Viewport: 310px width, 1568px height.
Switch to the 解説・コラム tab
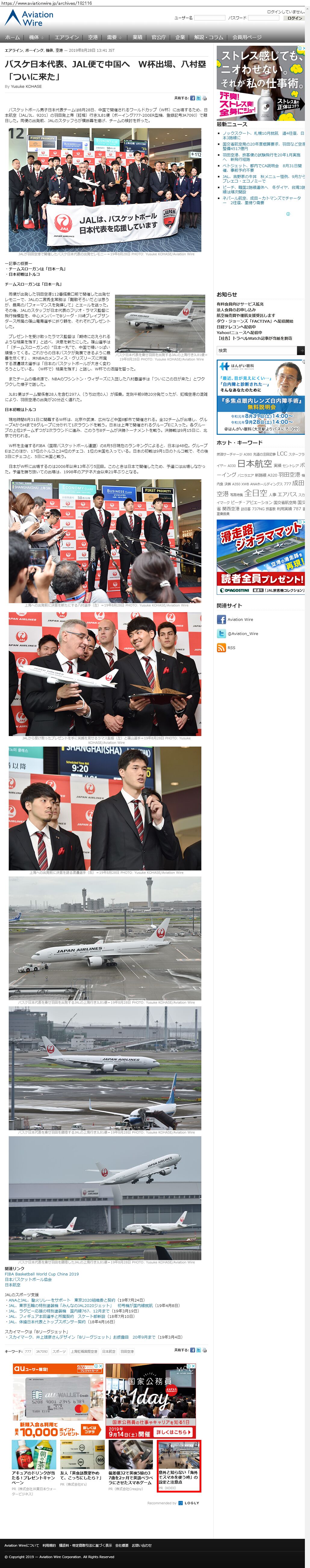click(208, 37)
